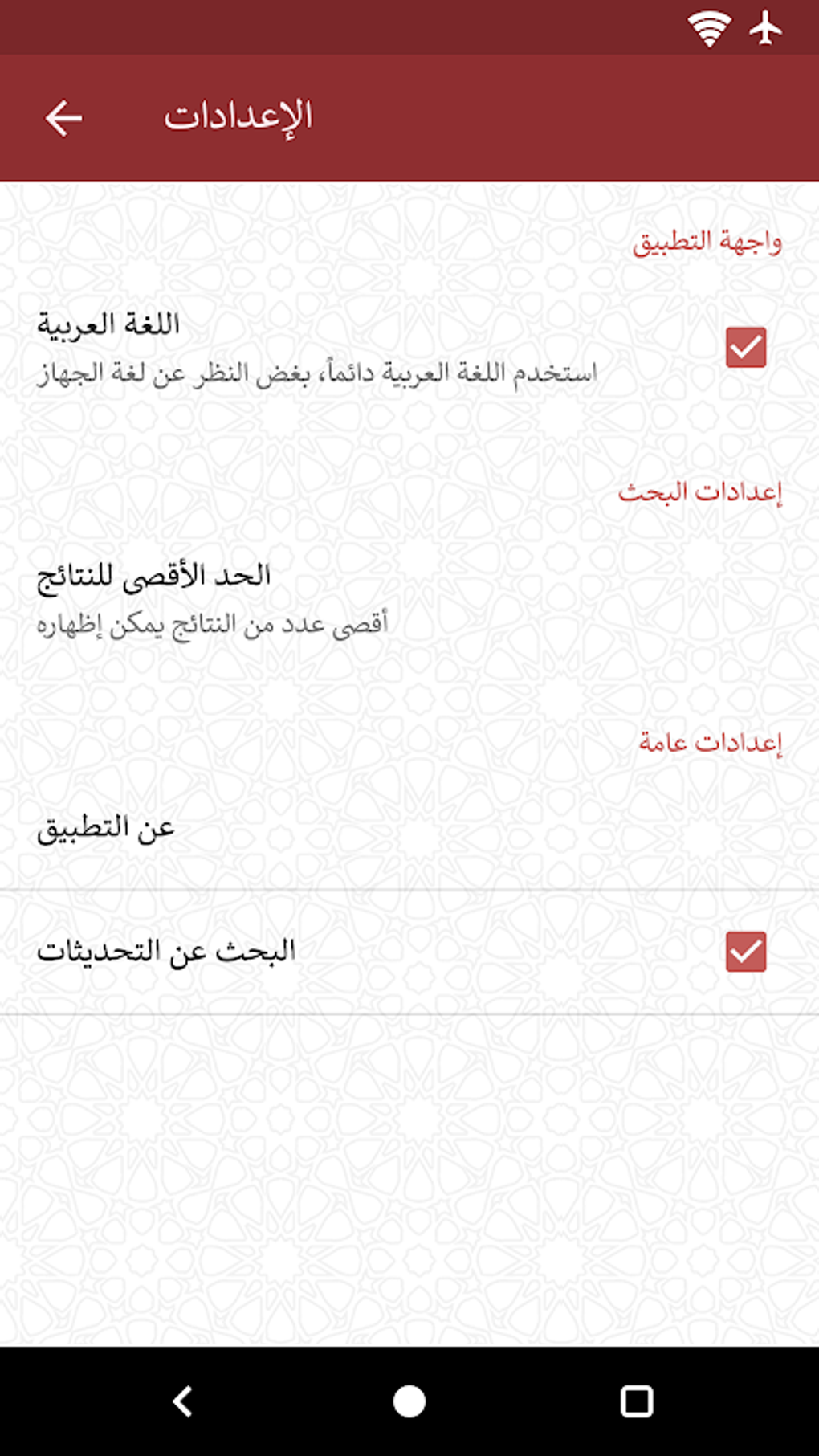Open عن التطبيق (about the app)

click(x=409, y=828)
